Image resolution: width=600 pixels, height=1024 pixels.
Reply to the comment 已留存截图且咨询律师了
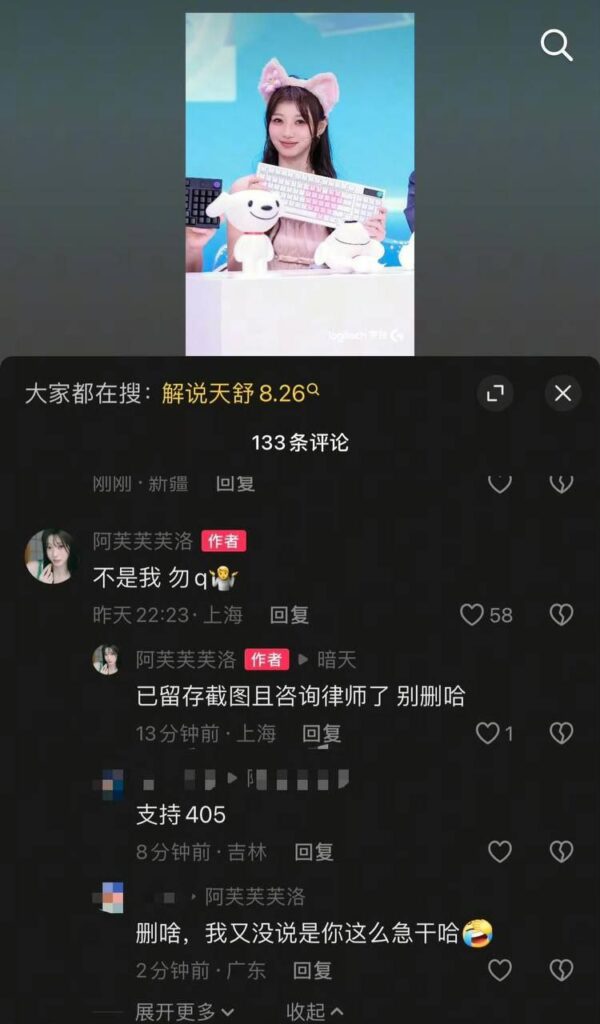[322, 734]
